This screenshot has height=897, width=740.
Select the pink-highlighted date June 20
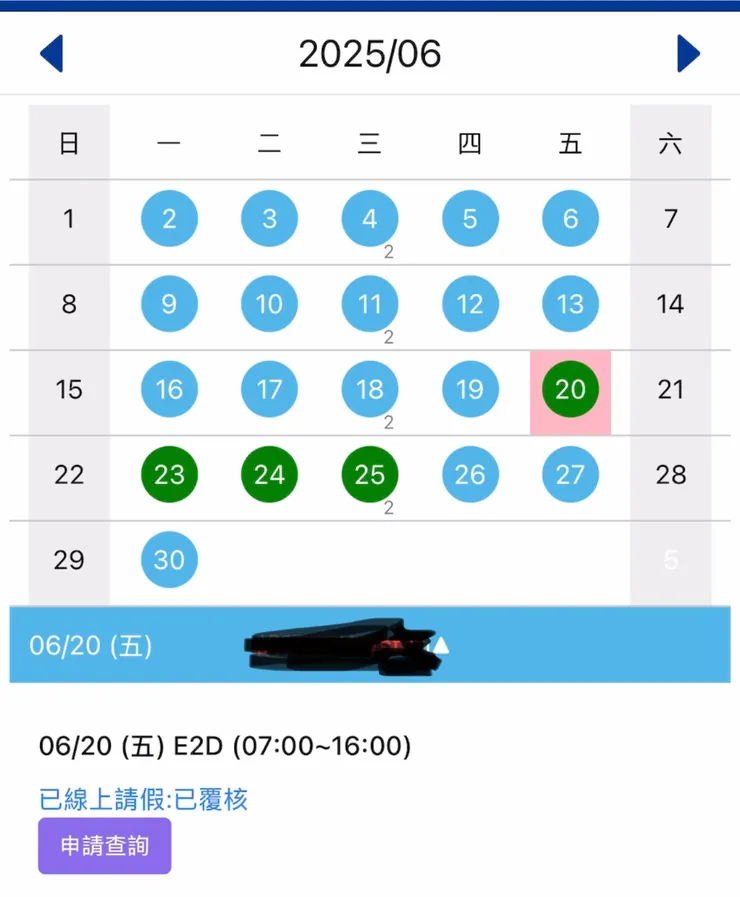[570, 390]
